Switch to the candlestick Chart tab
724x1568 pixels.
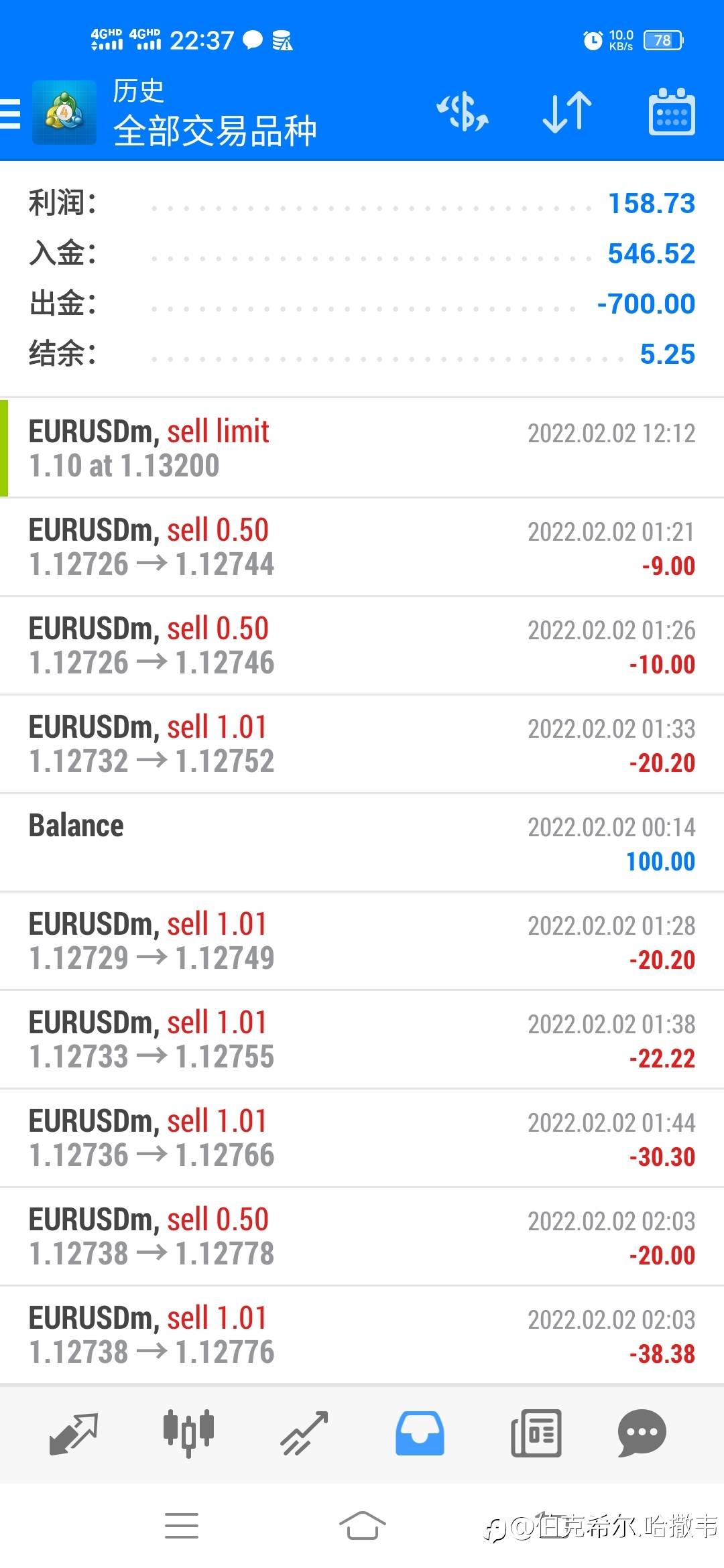point(188,1433)
